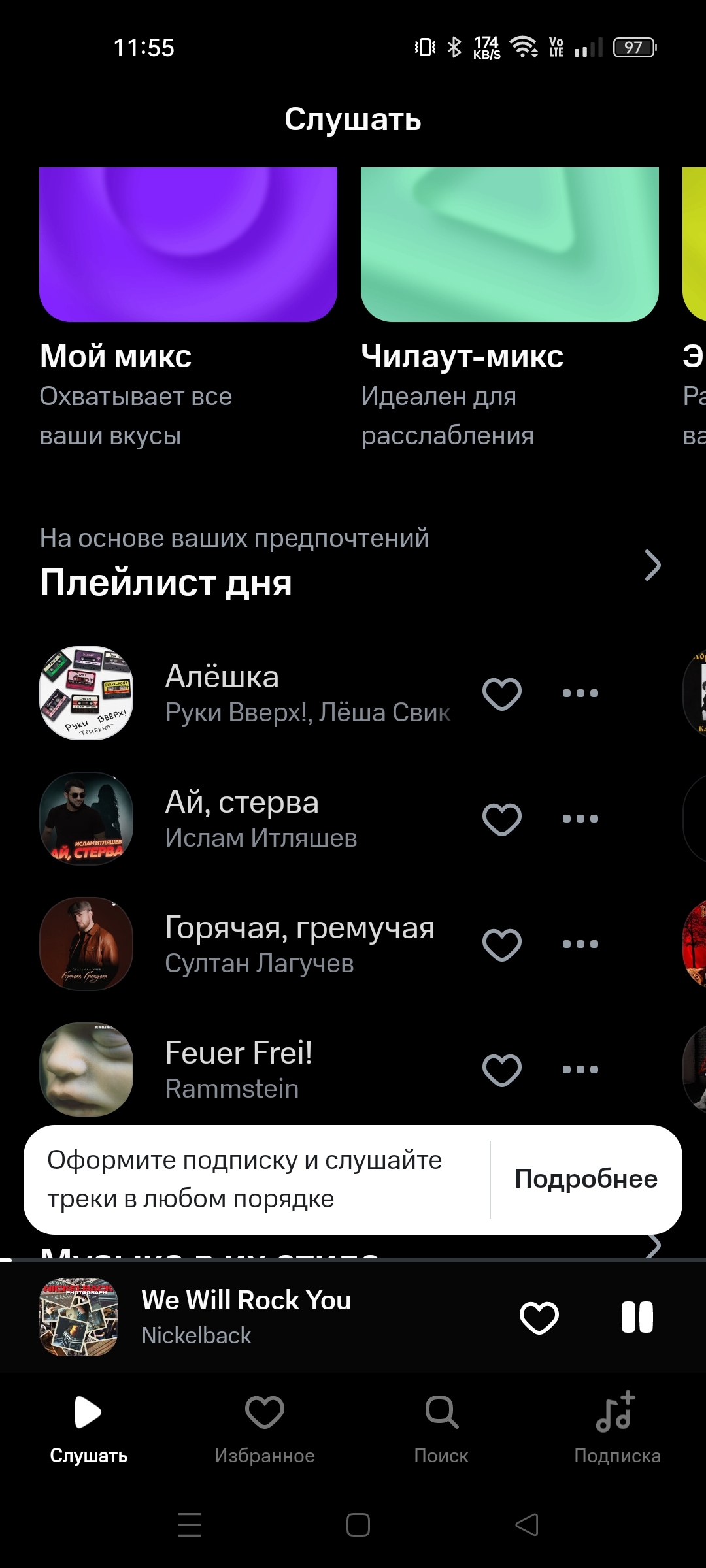Pause We Will Rock You playback
706x1568 pixels.
[637, 1317]
